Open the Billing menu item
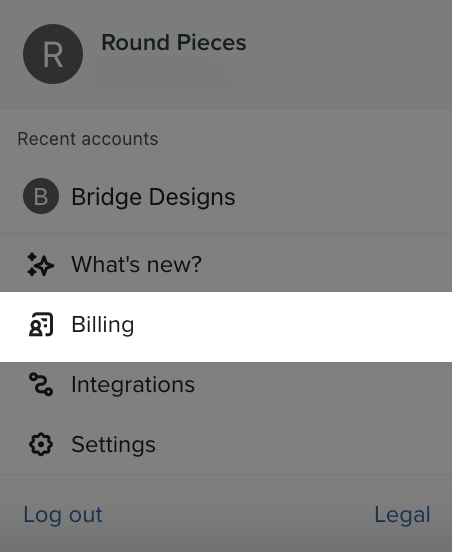The height and width of the screenshot is (552, 452). tap(226, 326)
